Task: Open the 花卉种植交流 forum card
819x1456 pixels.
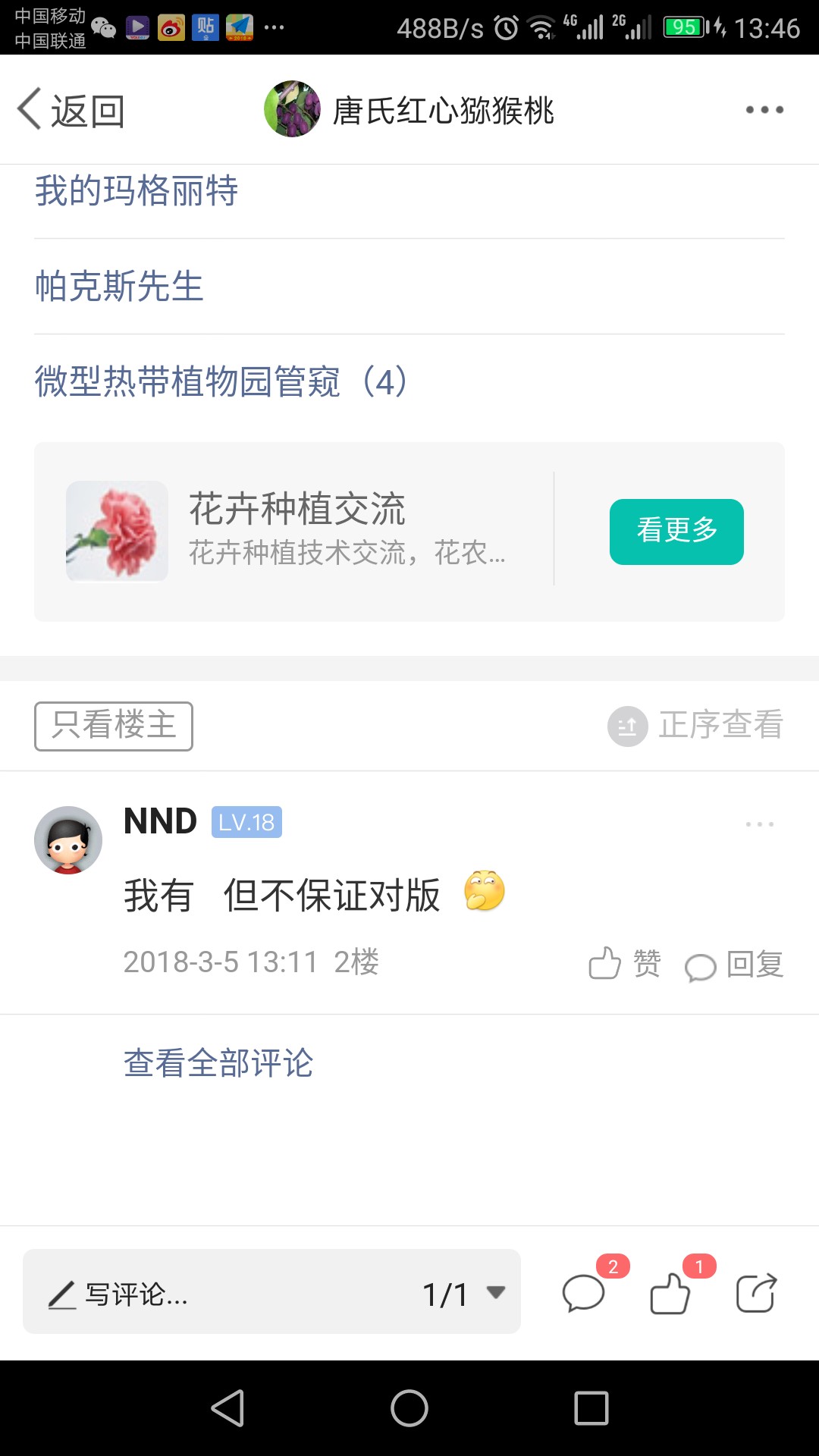Action: tap(296, 531)
